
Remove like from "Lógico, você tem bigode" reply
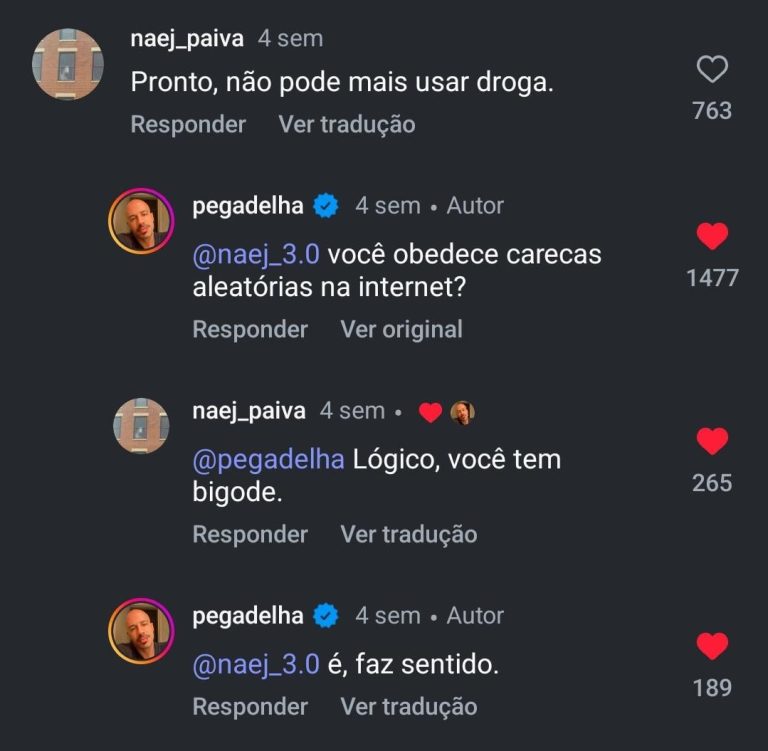point(712,442)
